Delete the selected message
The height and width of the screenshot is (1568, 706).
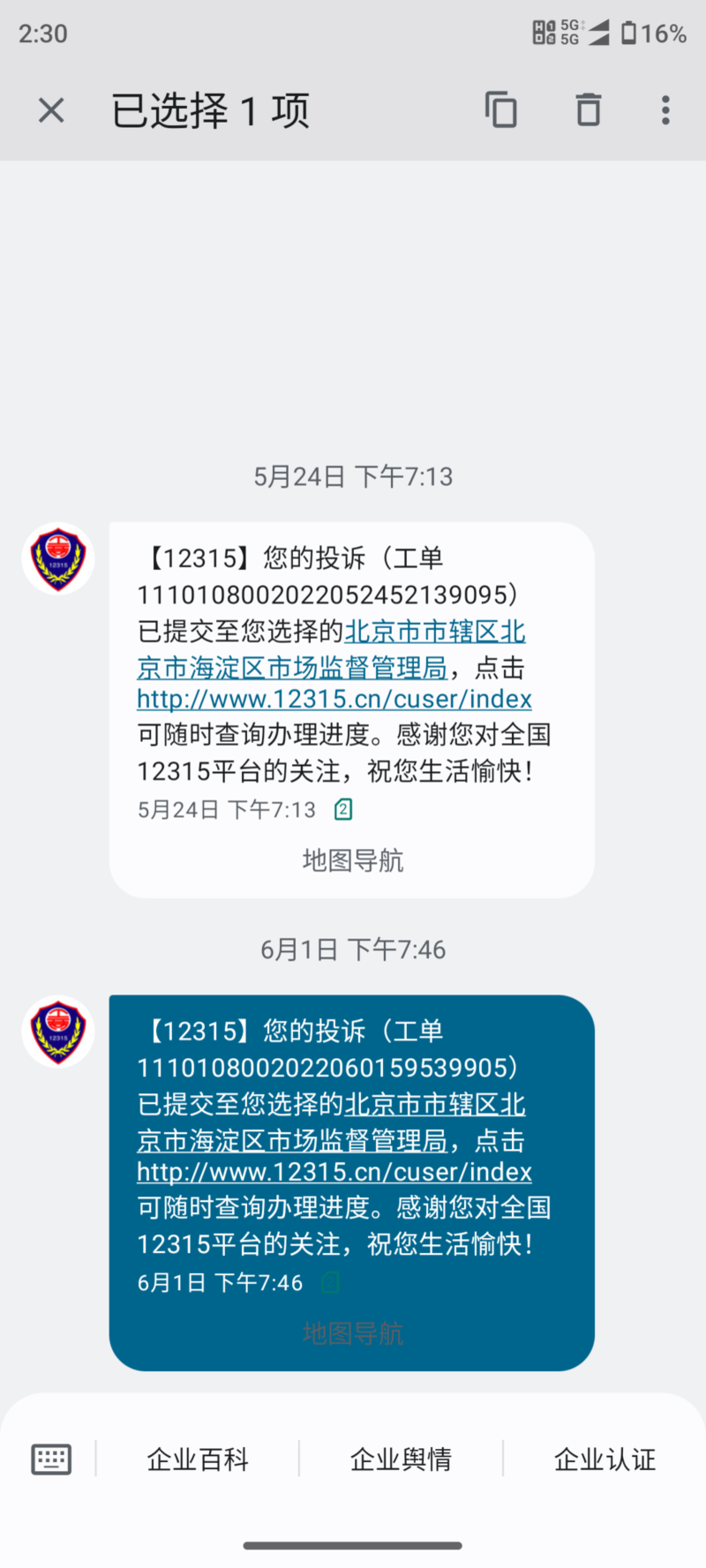pos(588,111)
